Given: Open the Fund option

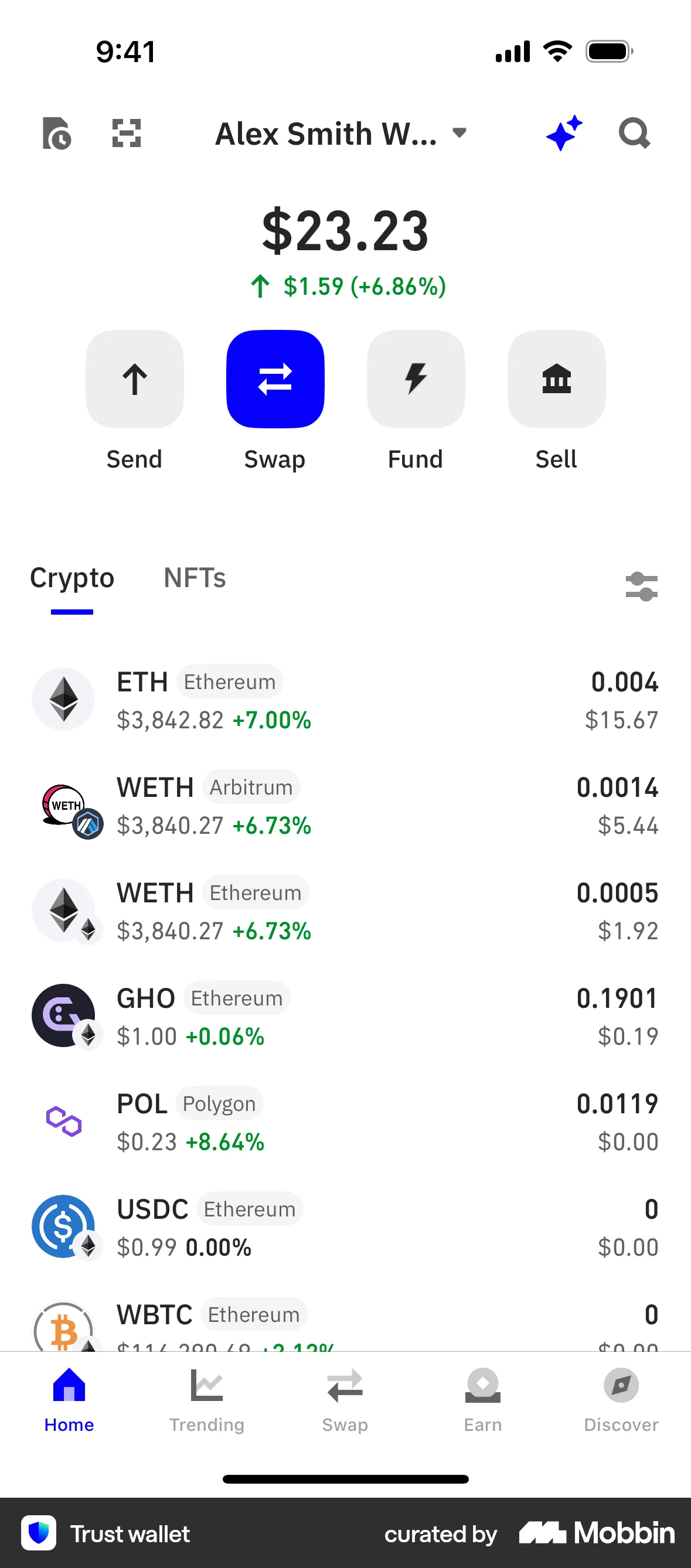Looking at the screenshot, I should (x=416, y=379).
